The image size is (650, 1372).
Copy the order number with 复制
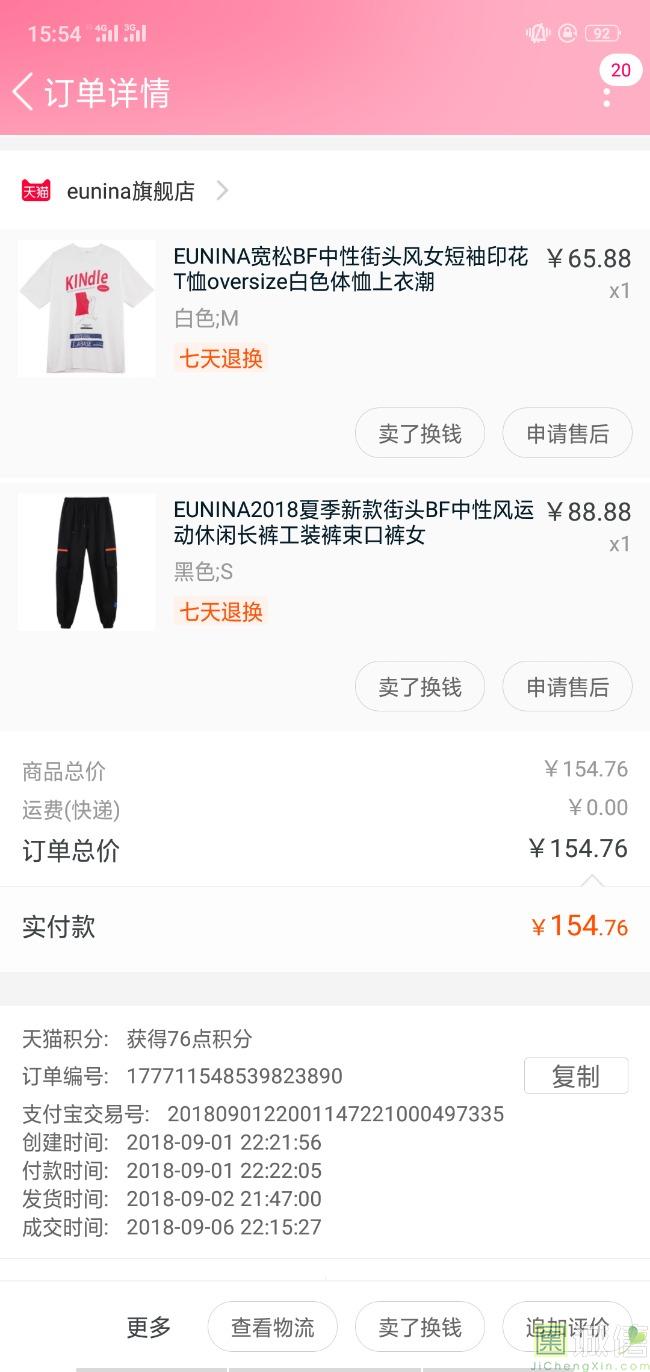[576, 1076]
